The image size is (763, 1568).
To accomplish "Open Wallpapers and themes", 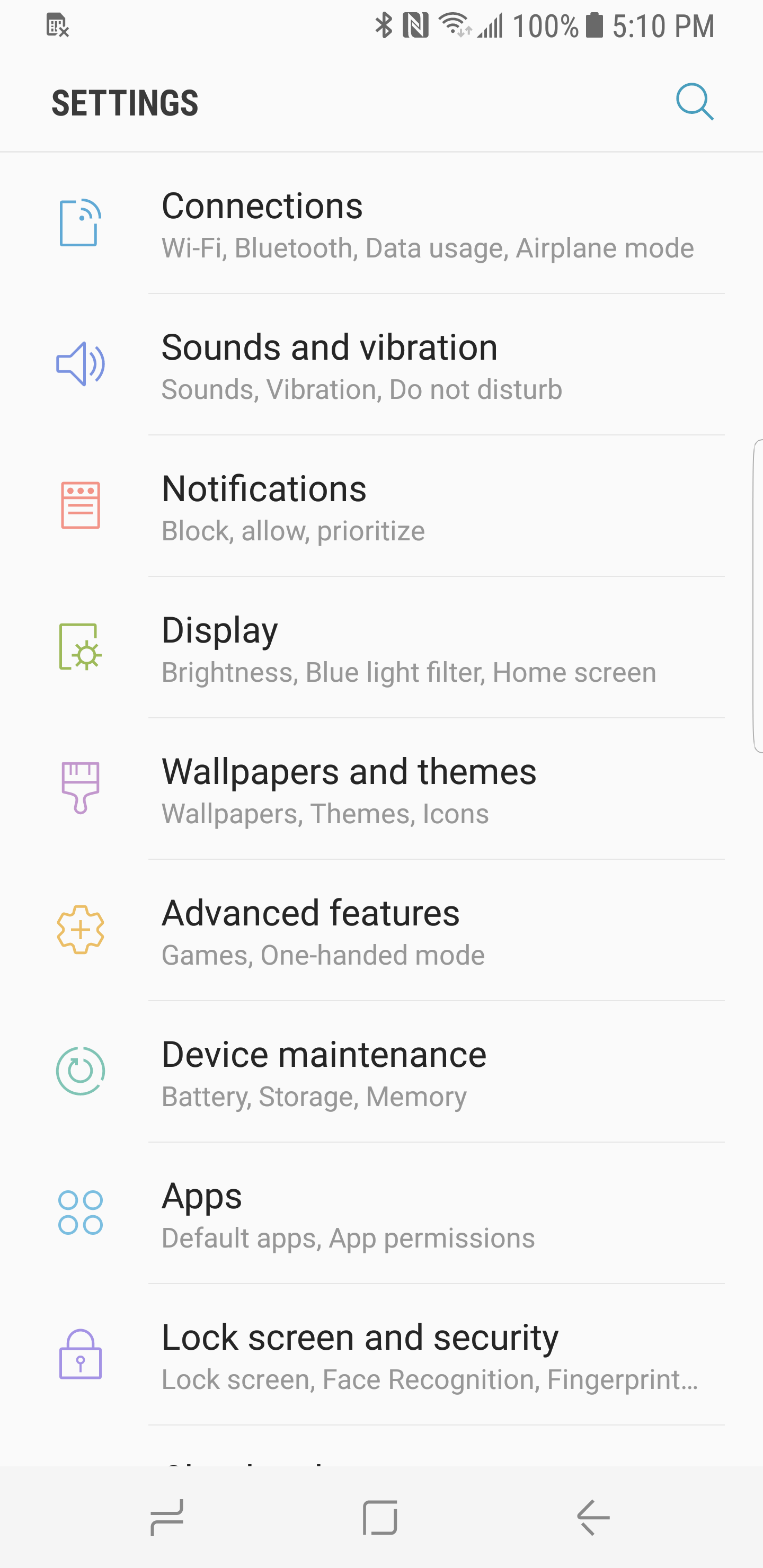I will click(x=426, y=789).
